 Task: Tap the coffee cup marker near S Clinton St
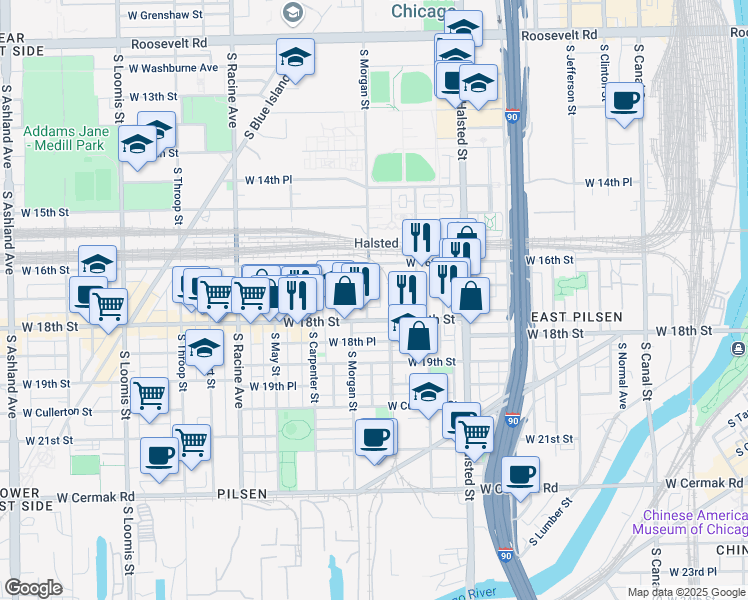[624, 101]
